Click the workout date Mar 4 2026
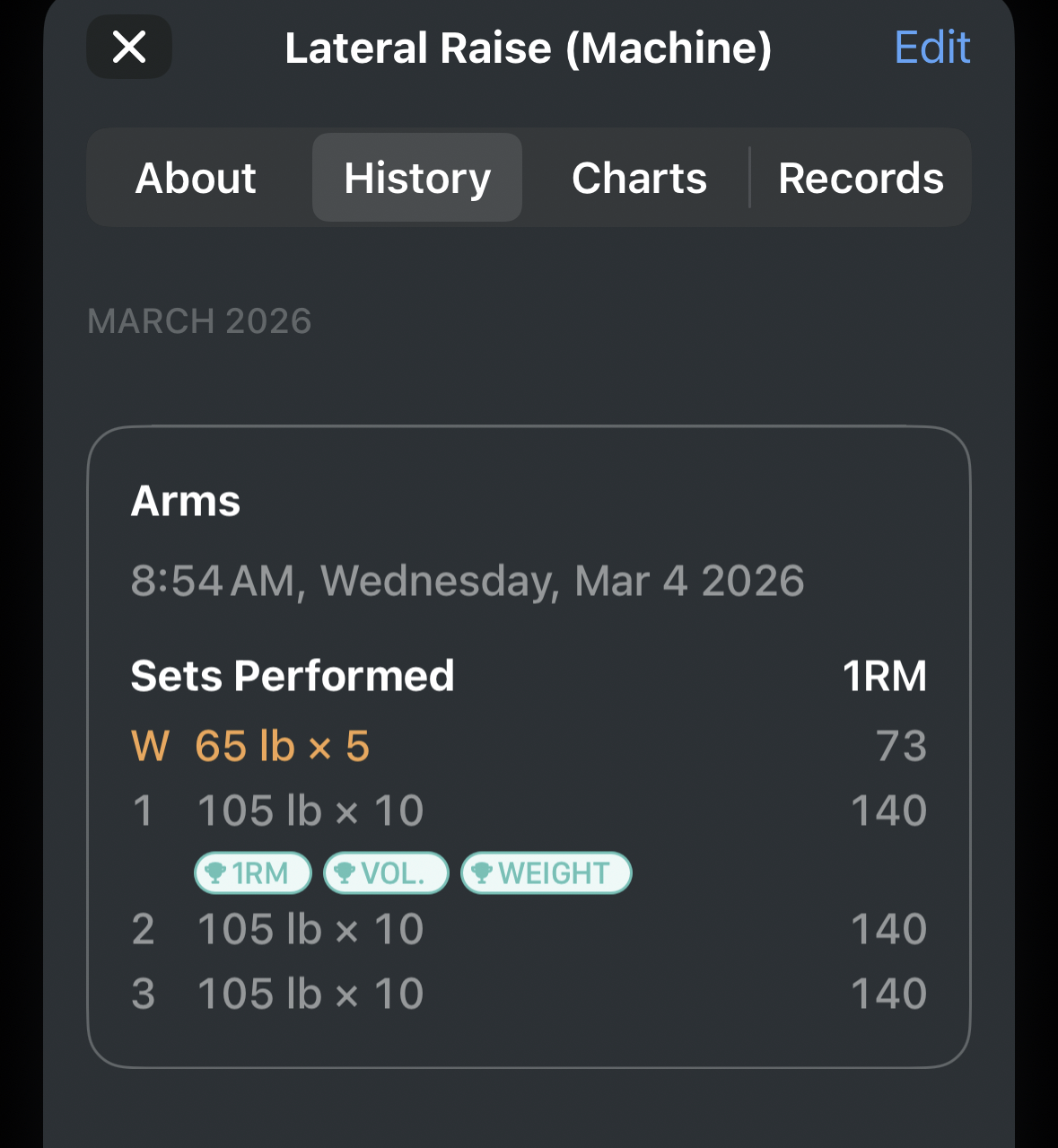Viewport: 1058px width, 1148px height. click(x=468, y=581)
